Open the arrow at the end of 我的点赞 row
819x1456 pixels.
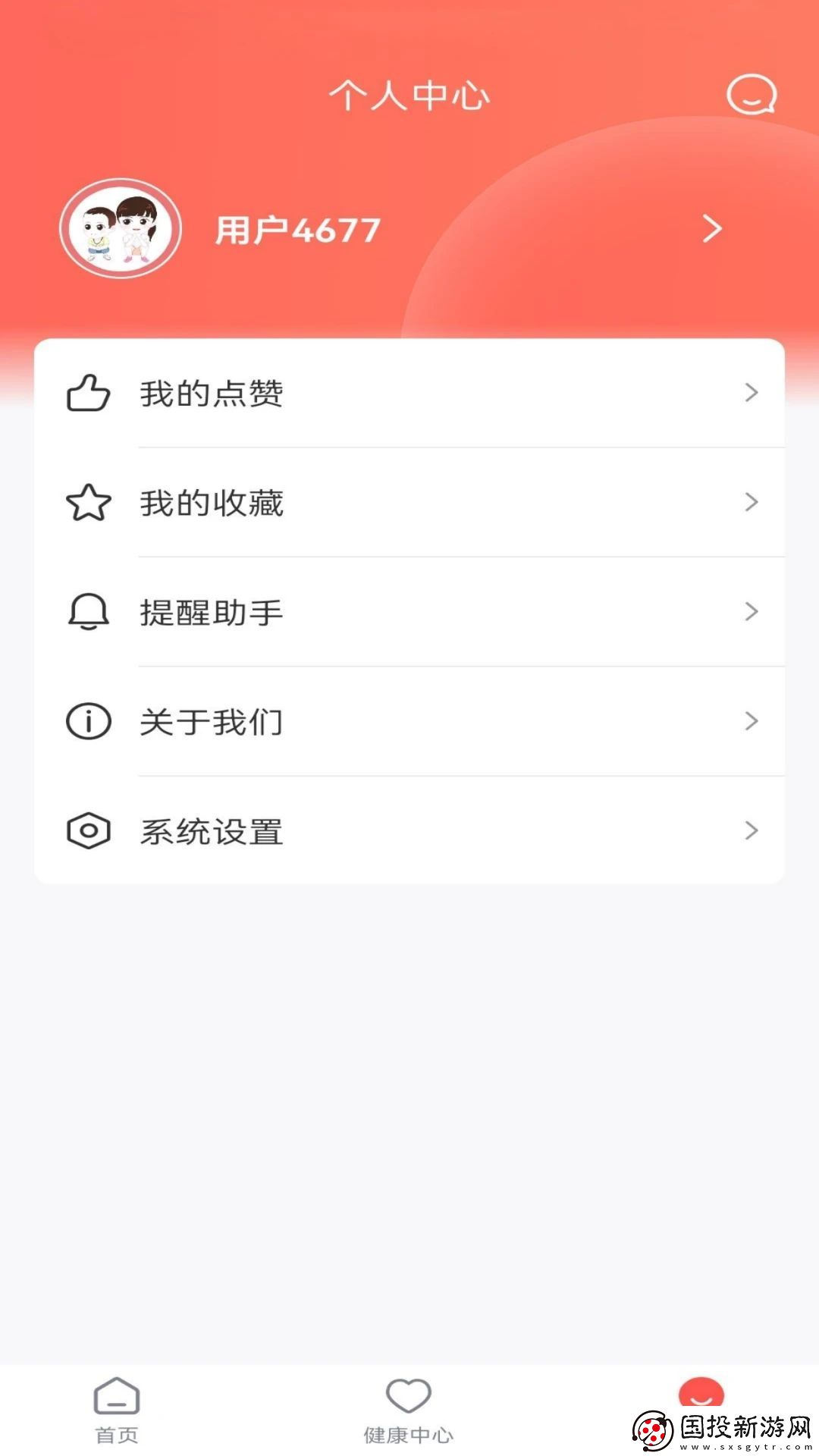coord(751,393)
